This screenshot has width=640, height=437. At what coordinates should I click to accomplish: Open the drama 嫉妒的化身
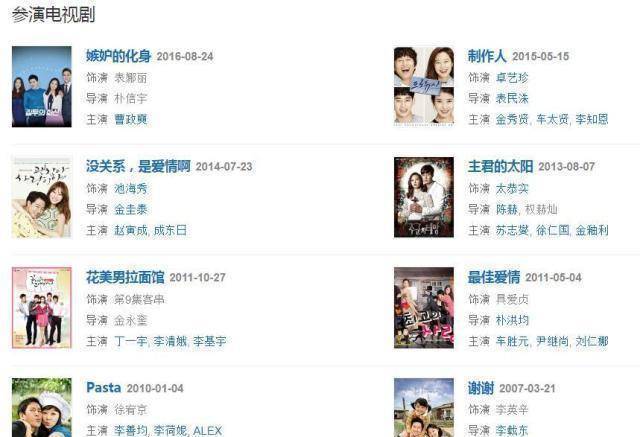[x=118, y=56]
